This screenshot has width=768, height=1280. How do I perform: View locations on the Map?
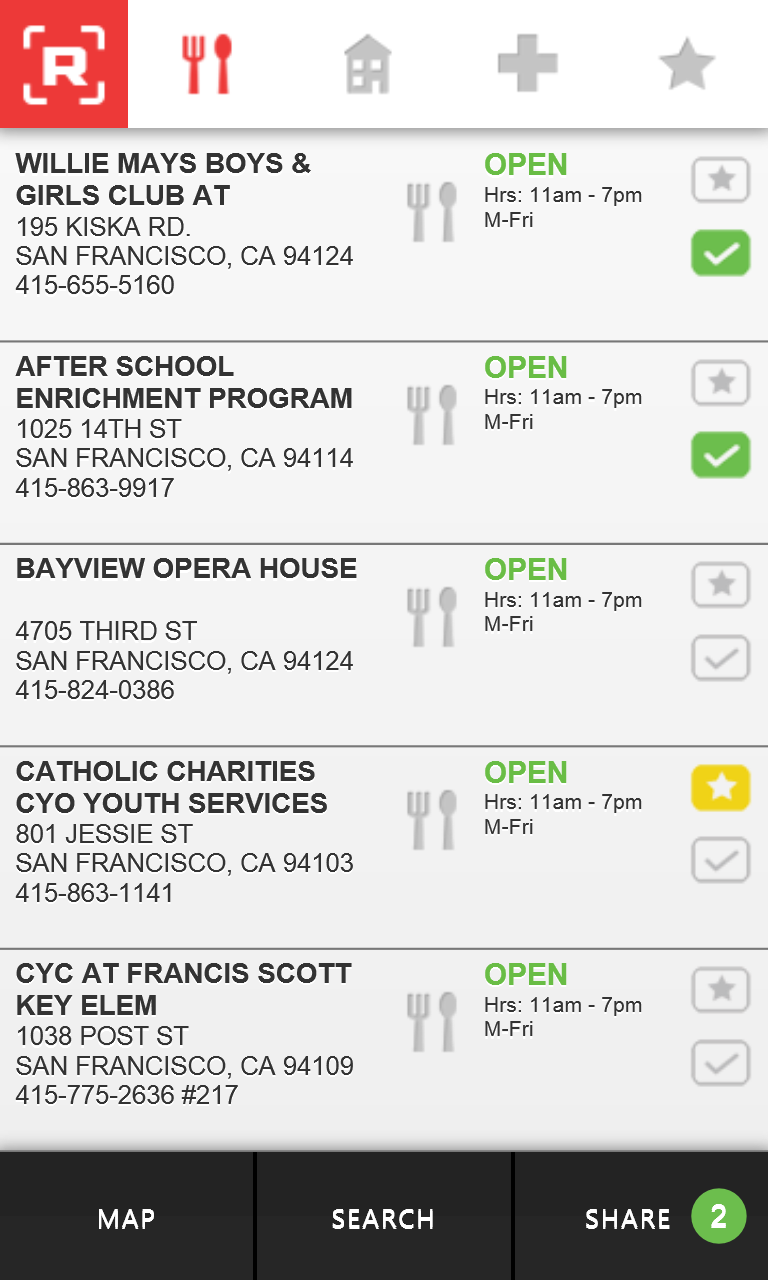pyautogui.click(x=127, y=1218)
